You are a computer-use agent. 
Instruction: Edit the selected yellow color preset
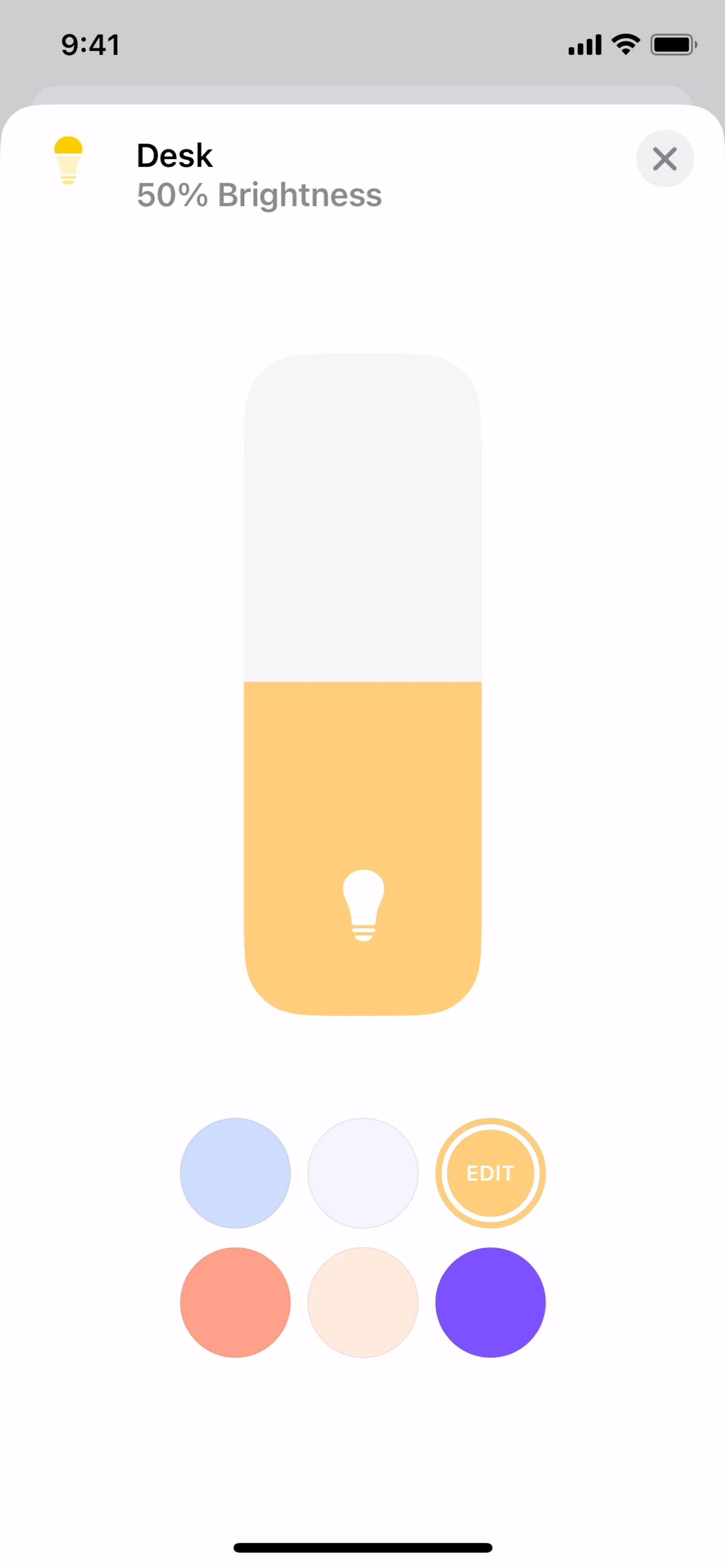pyautogui.click(x=490, y=1173)
